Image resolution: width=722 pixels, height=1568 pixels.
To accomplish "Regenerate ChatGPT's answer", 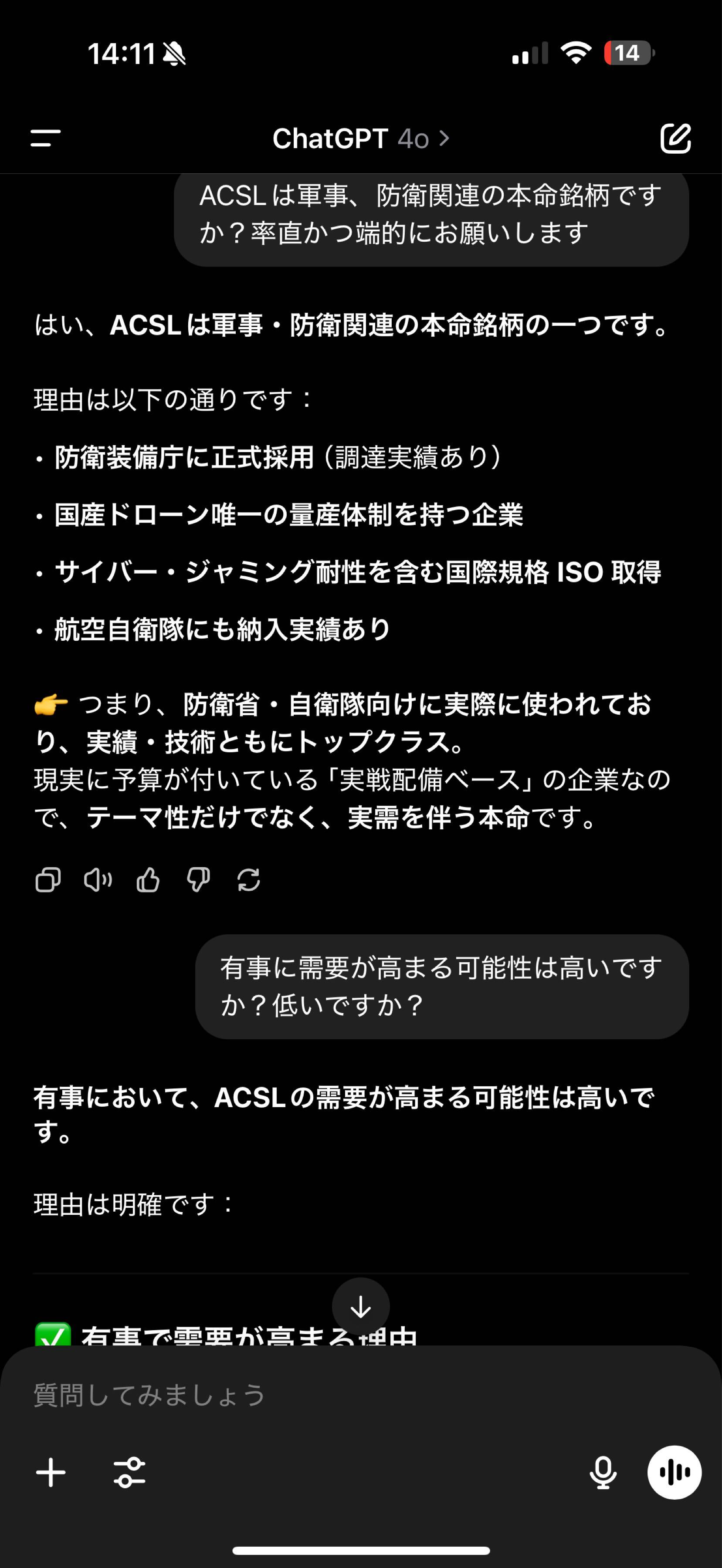I will pyautogui.click(x=248, y=879).
